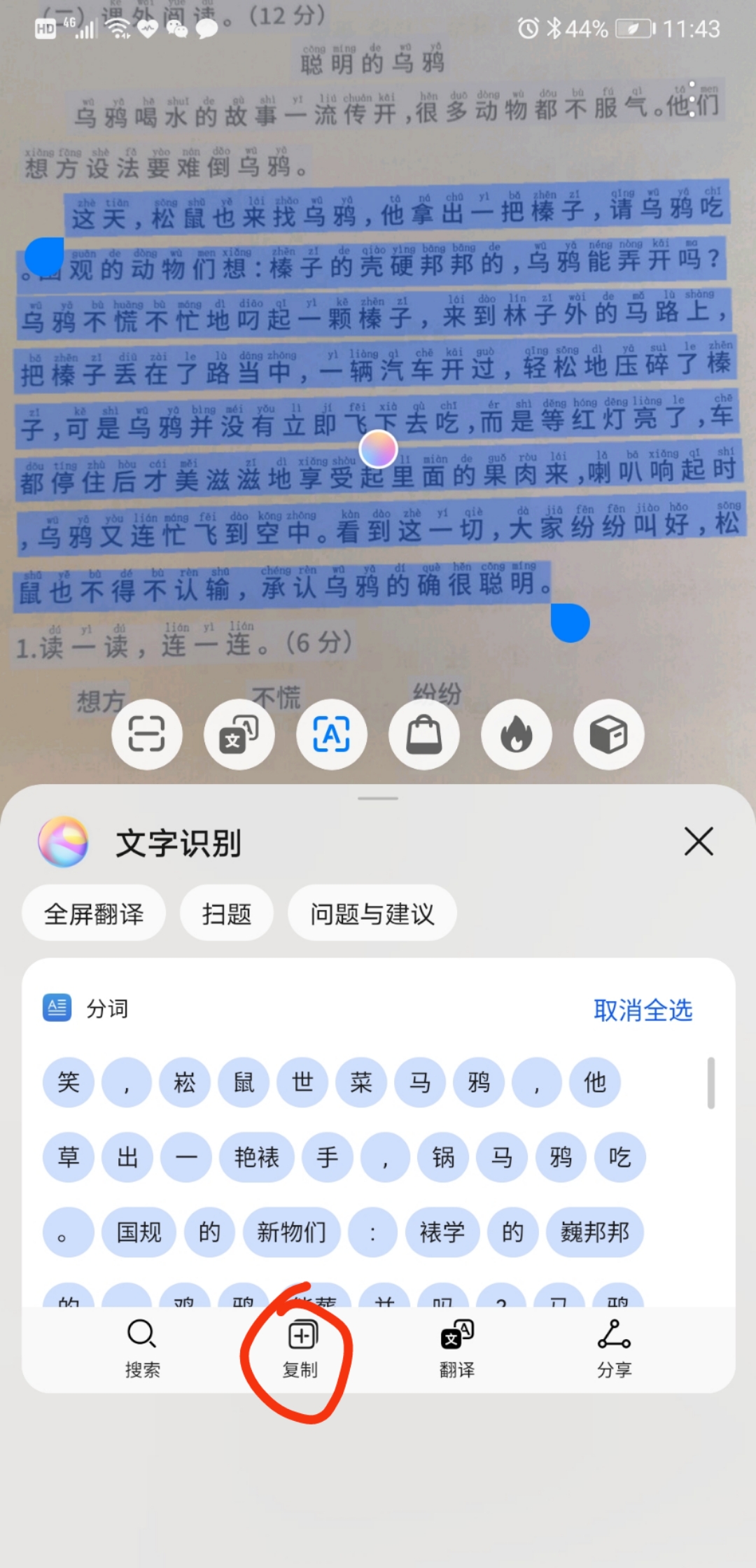Switch to 全屏翻译 full-screen translation

93,912
